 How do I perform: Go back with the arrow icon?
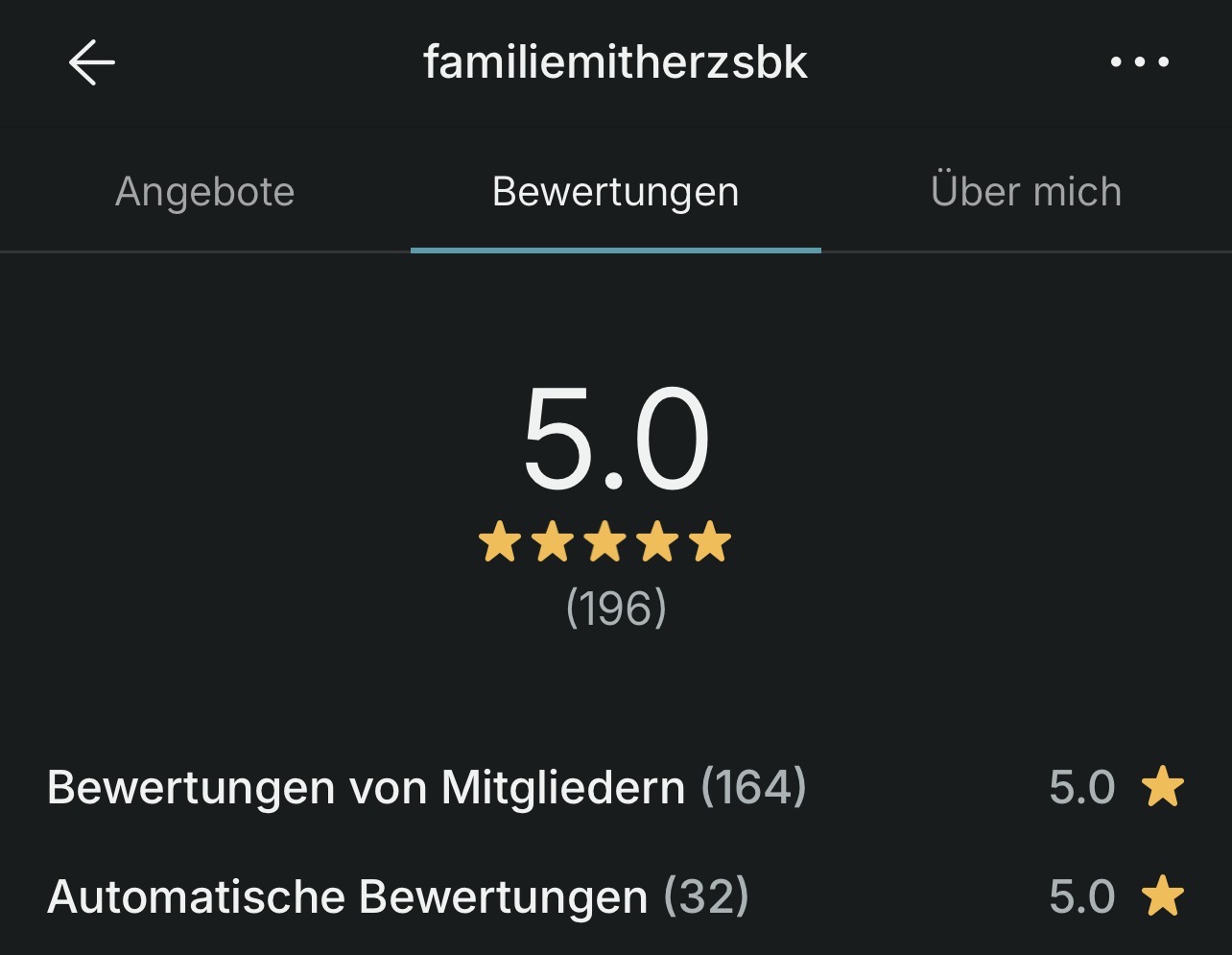point(92,63)
